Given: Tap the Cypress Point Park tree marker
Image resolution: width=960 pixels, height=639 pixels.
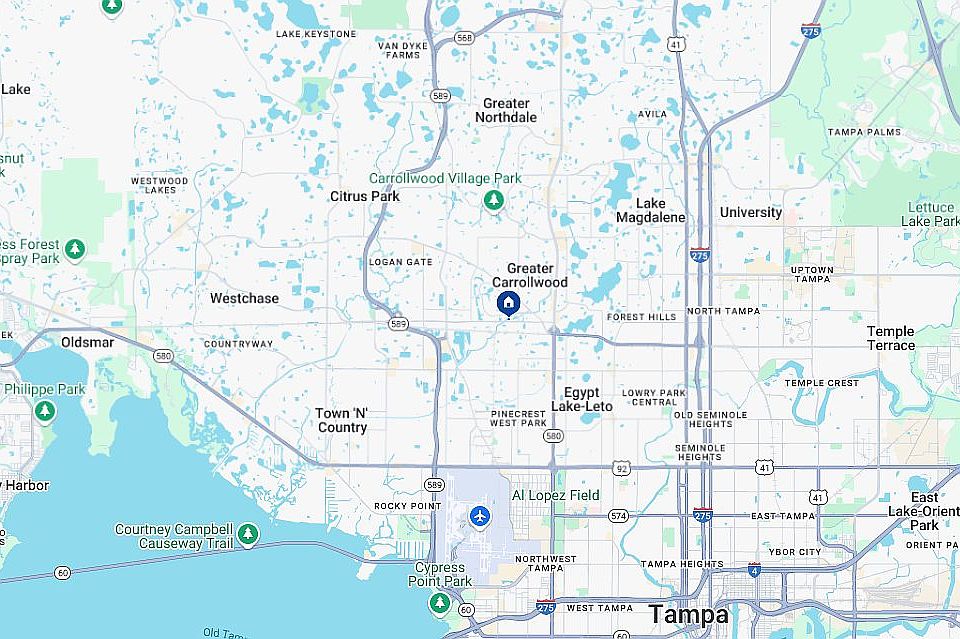Looking at the screenshot, I should (x=439, y=603).
